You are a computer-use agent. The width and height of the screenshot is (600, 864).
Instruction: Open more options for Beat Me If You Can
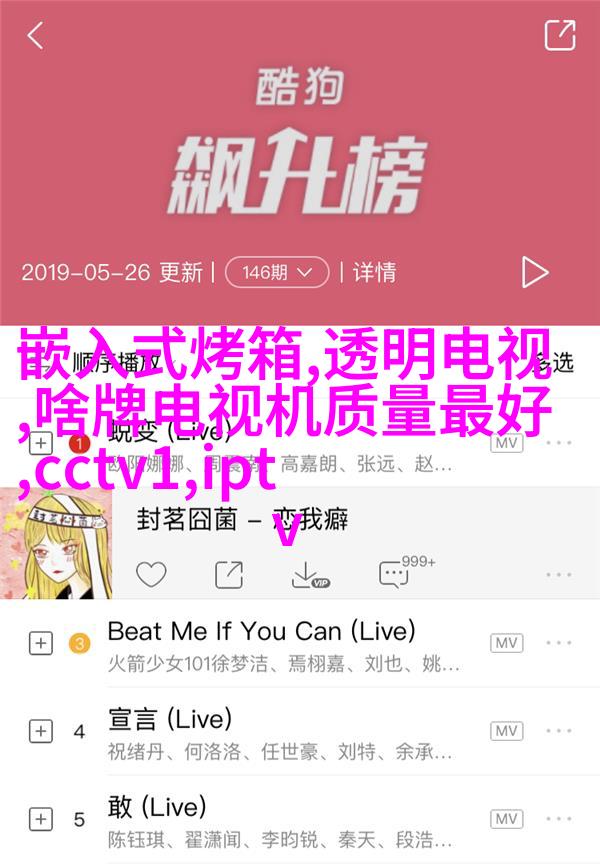click(560, 643)
